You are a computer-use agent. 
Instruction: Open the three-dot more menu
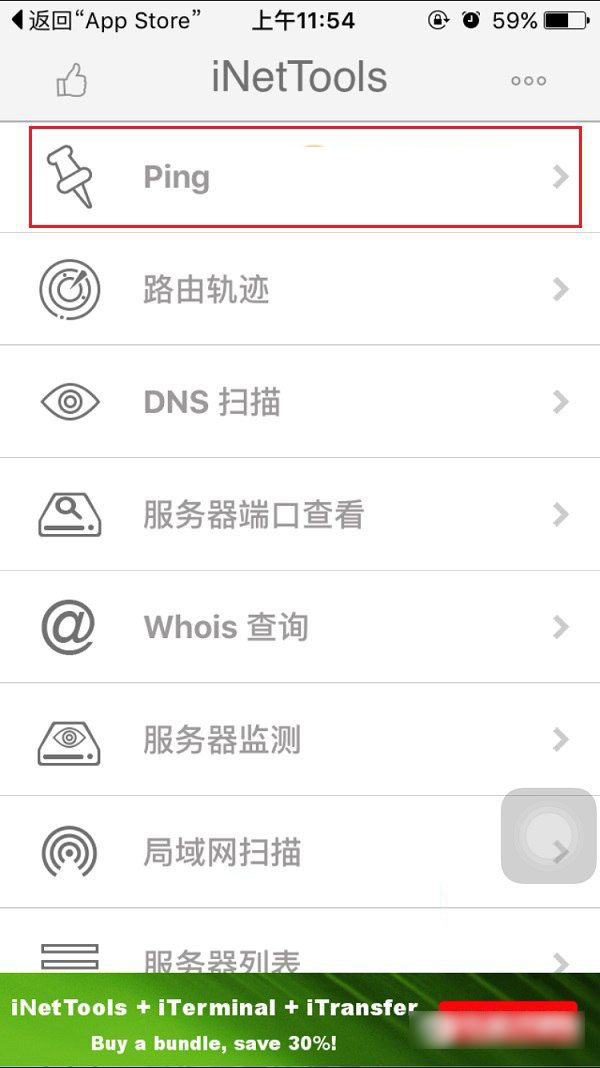point(528,81)
